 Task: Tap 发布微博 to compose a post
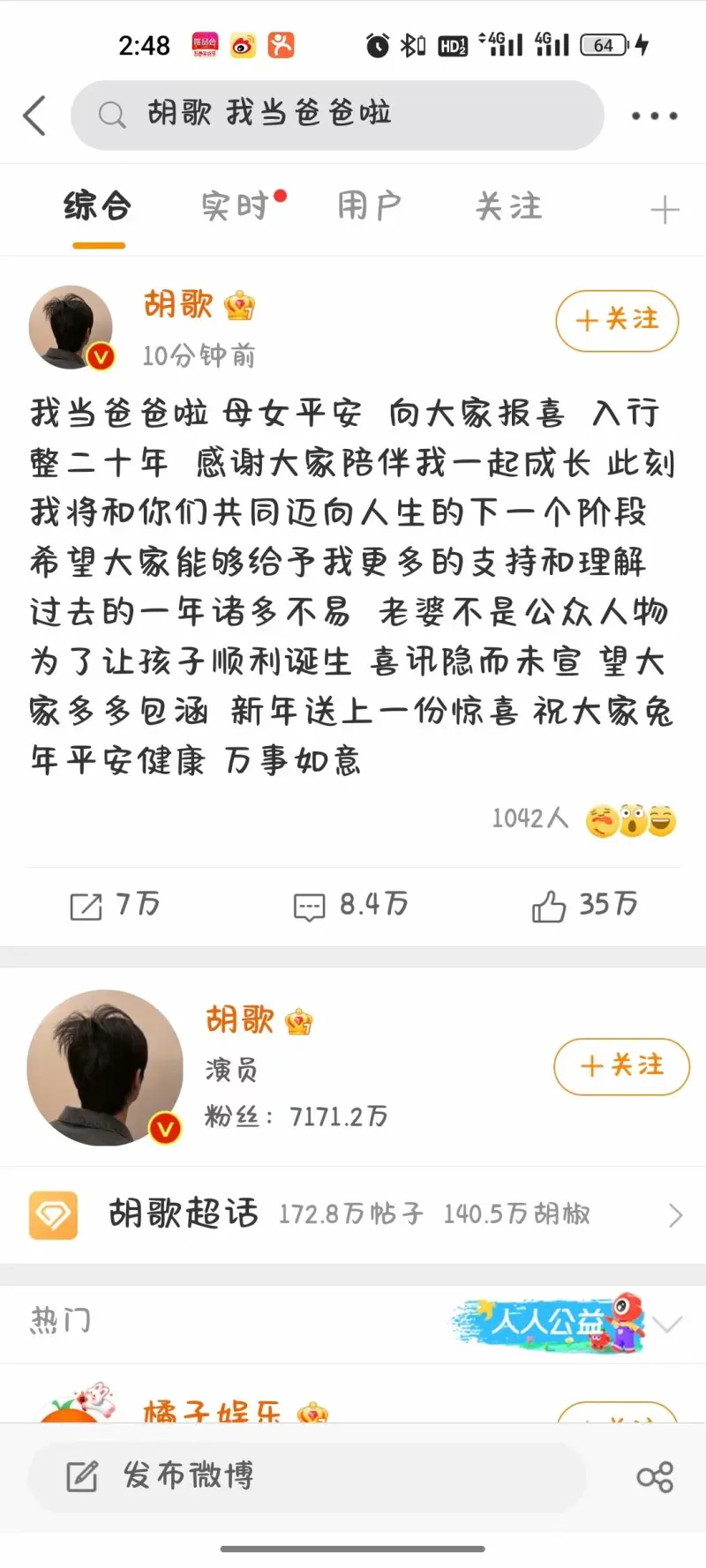pyautogui.click(x=307, y=1476)
